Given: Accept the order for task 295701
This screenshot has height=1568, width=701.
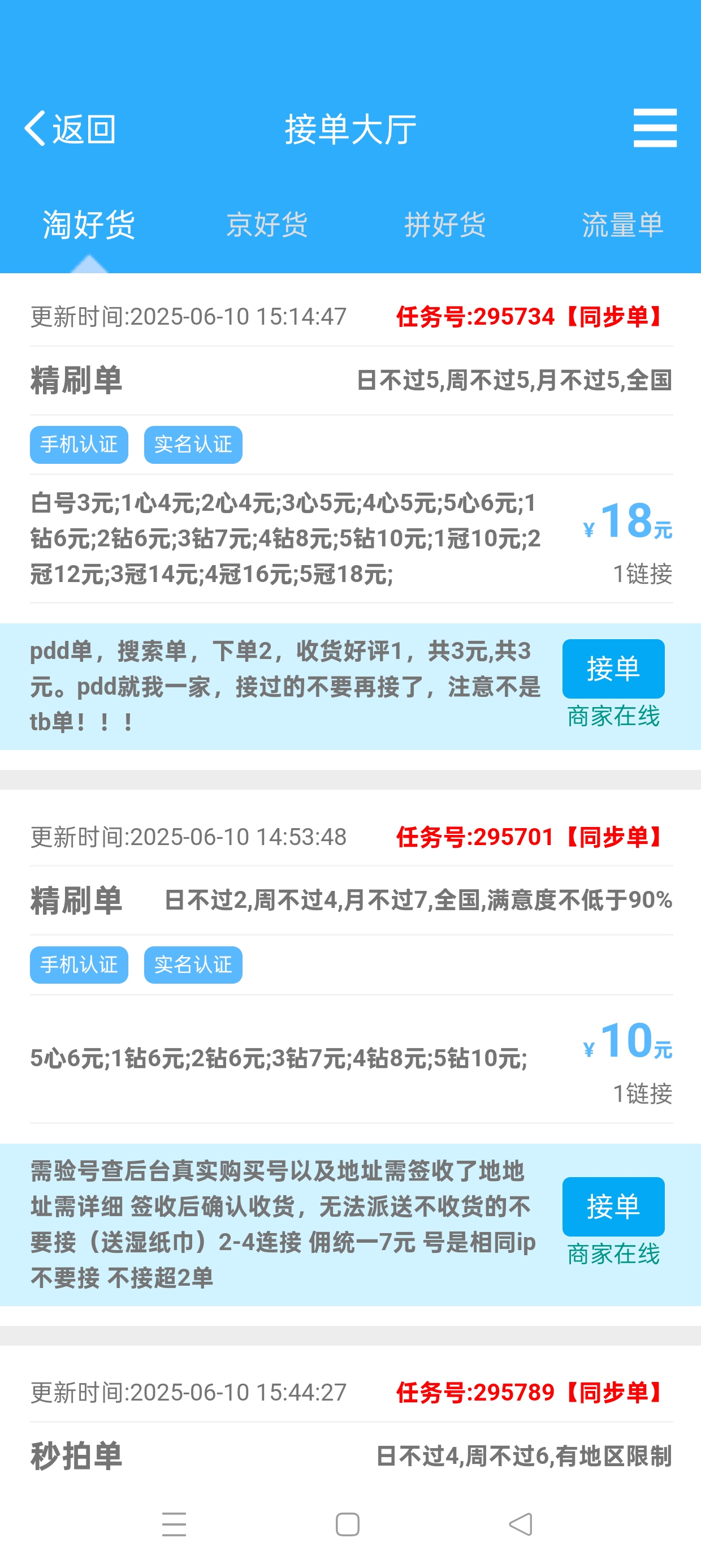Looking at the screenshot, I should [613, 1206].
